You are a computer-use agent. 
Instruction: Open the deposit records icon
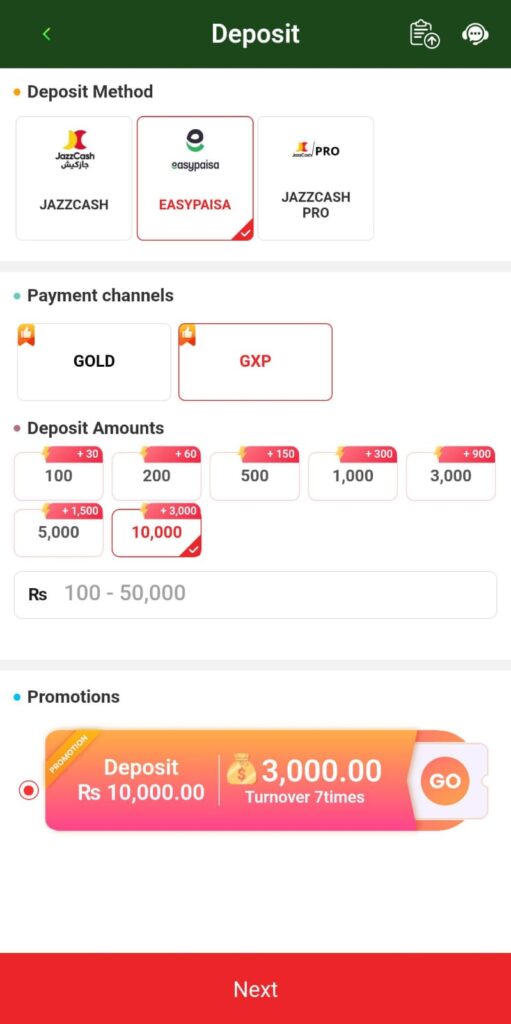[425, 34]
